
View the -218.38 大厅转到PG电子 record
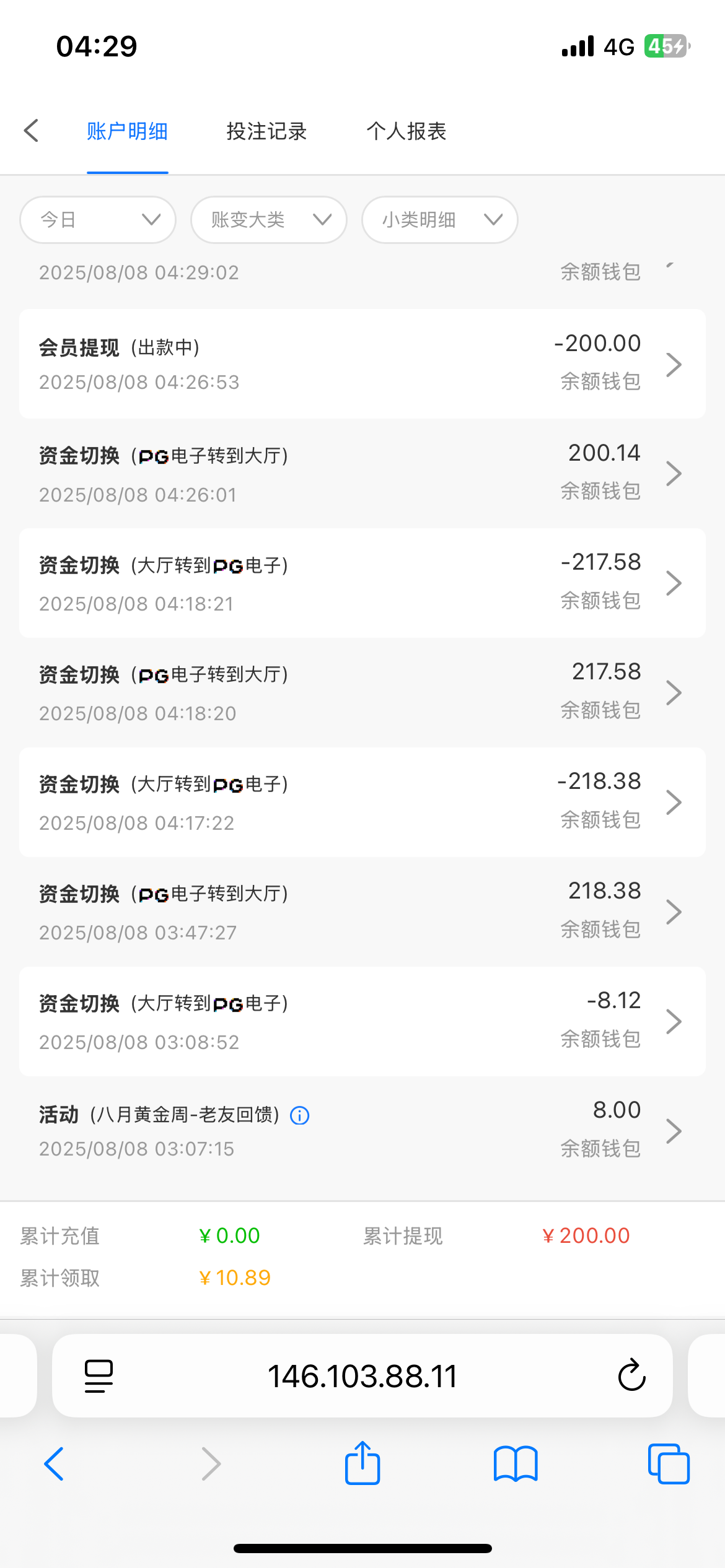pos(362,802)
